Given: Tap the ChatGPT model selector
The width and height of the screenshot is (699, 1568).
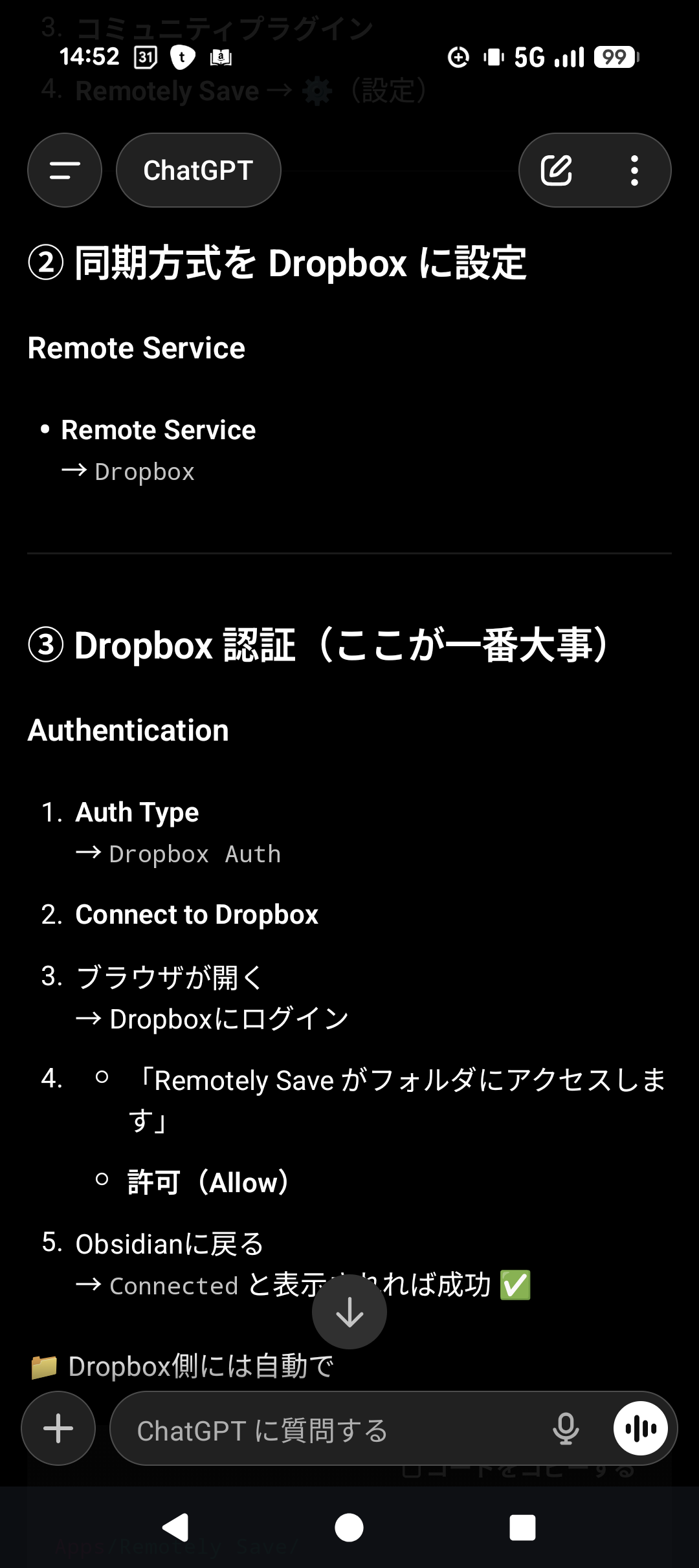Looking at the screenshot, I should click(198, 170).
